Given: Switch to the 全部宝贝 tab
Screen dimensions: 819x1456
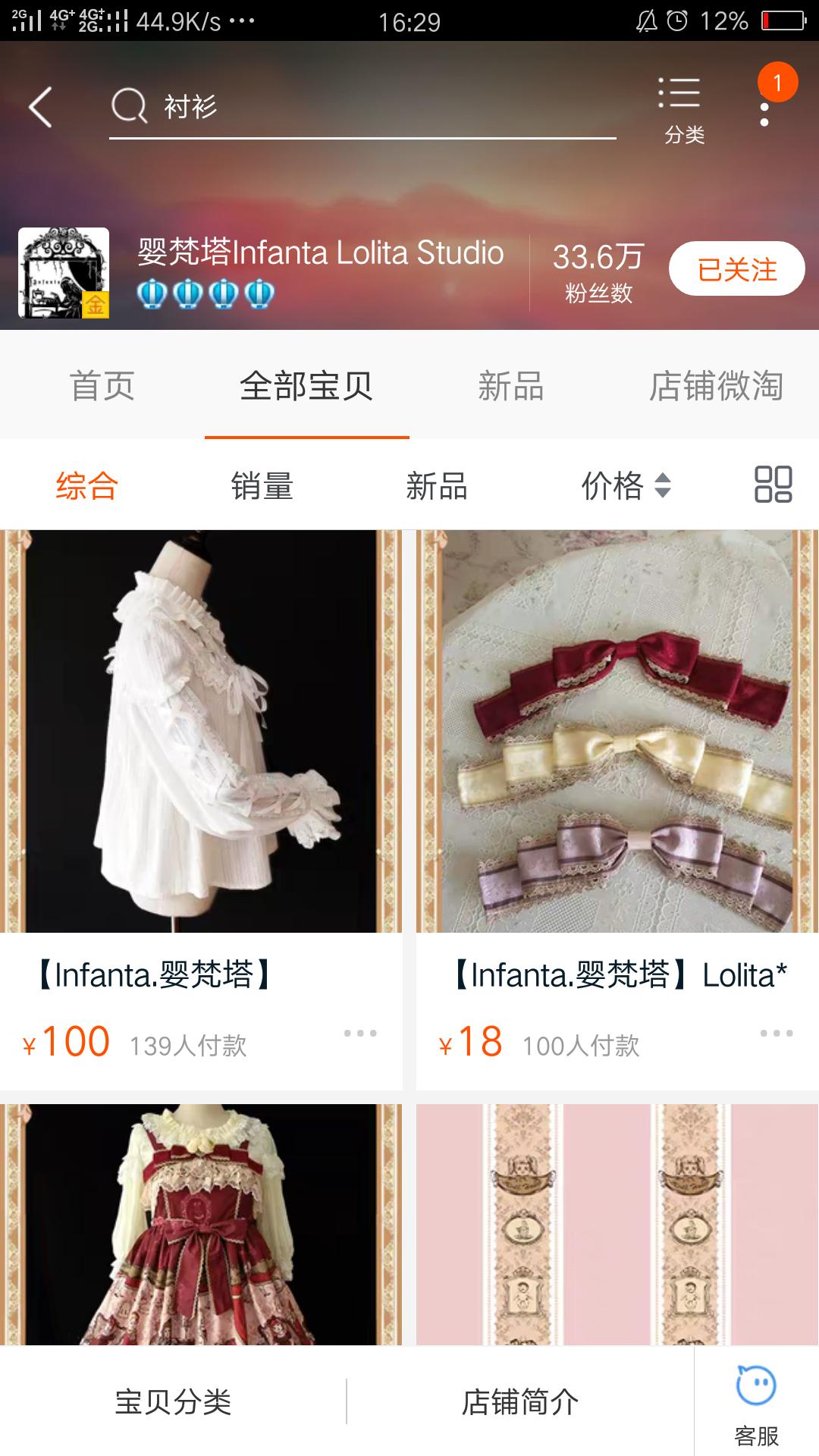Looking at the screenshot, I should click(x=306, y=387).
